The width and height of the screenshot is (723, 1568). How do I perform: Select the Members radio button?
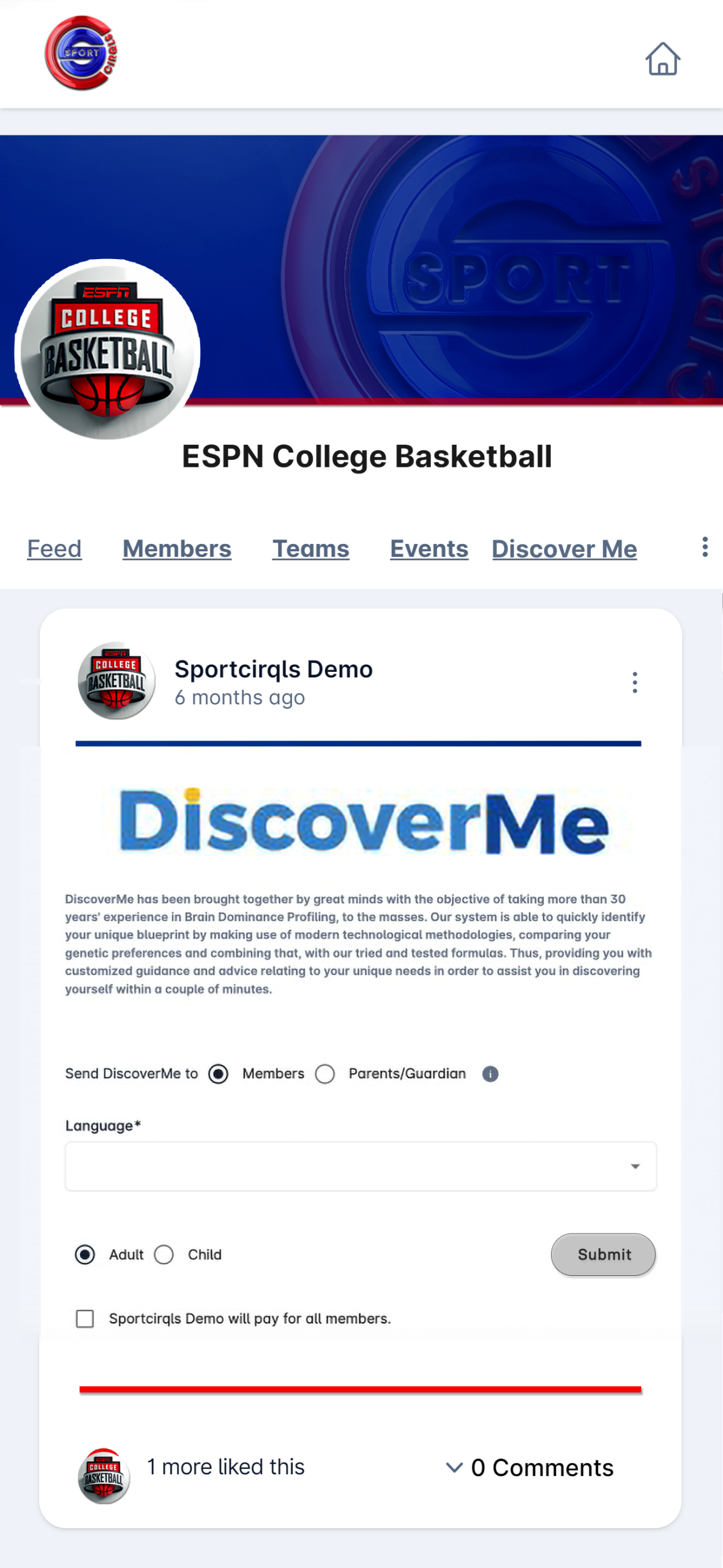click(219, 1074)
